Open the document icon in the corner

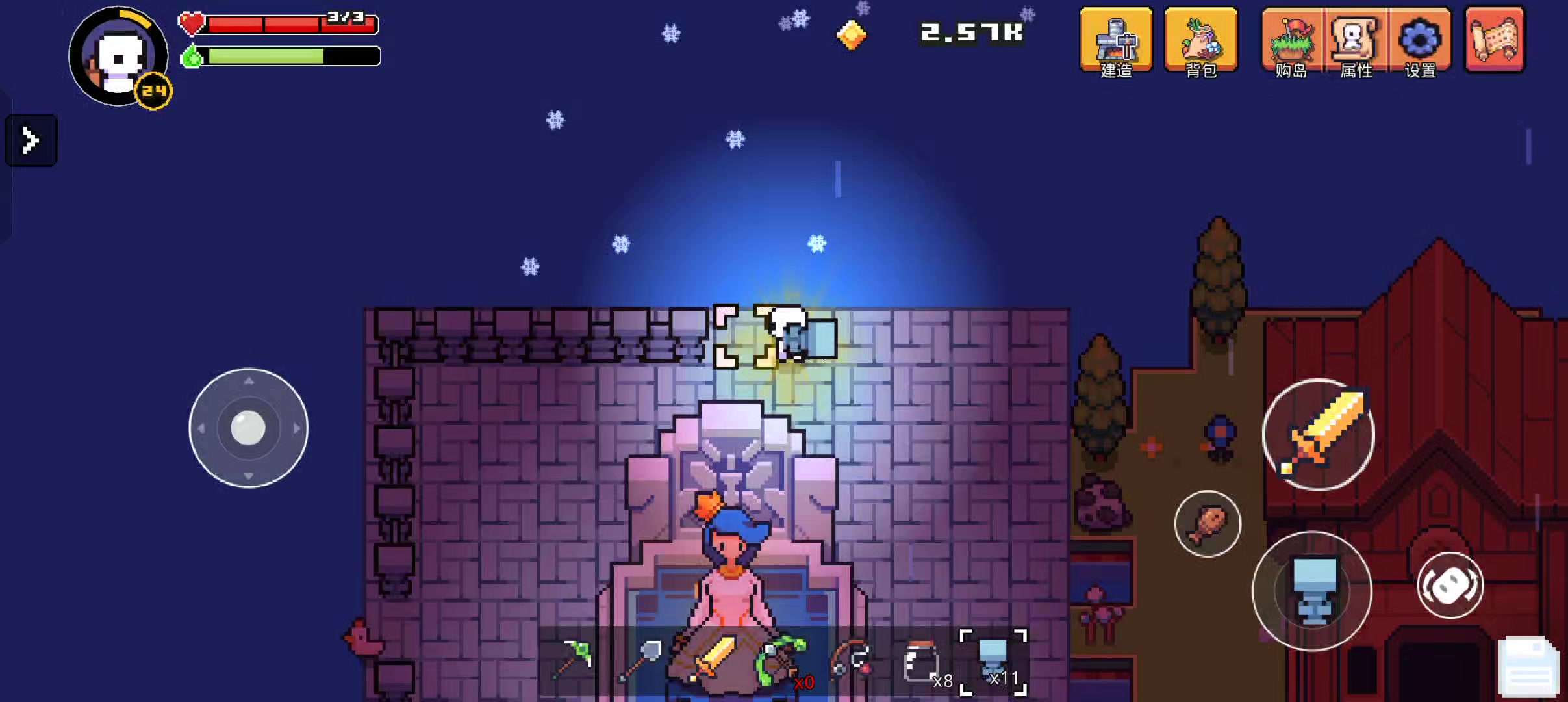coord(1528,668)
